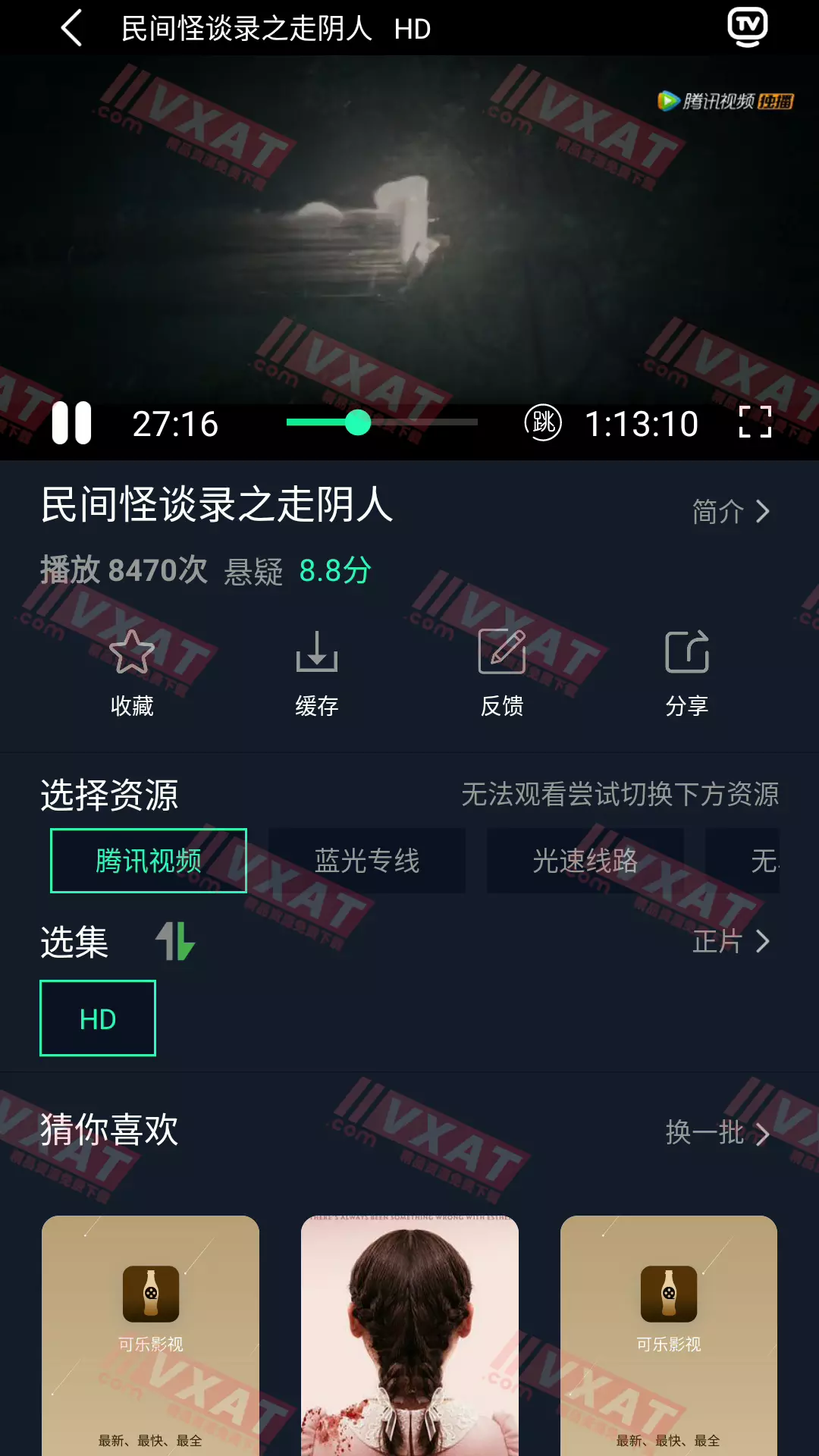Screen dimensions: 819x1456
Task: Refresh recommendations with 换一批
Action: tap(717, 1132)
